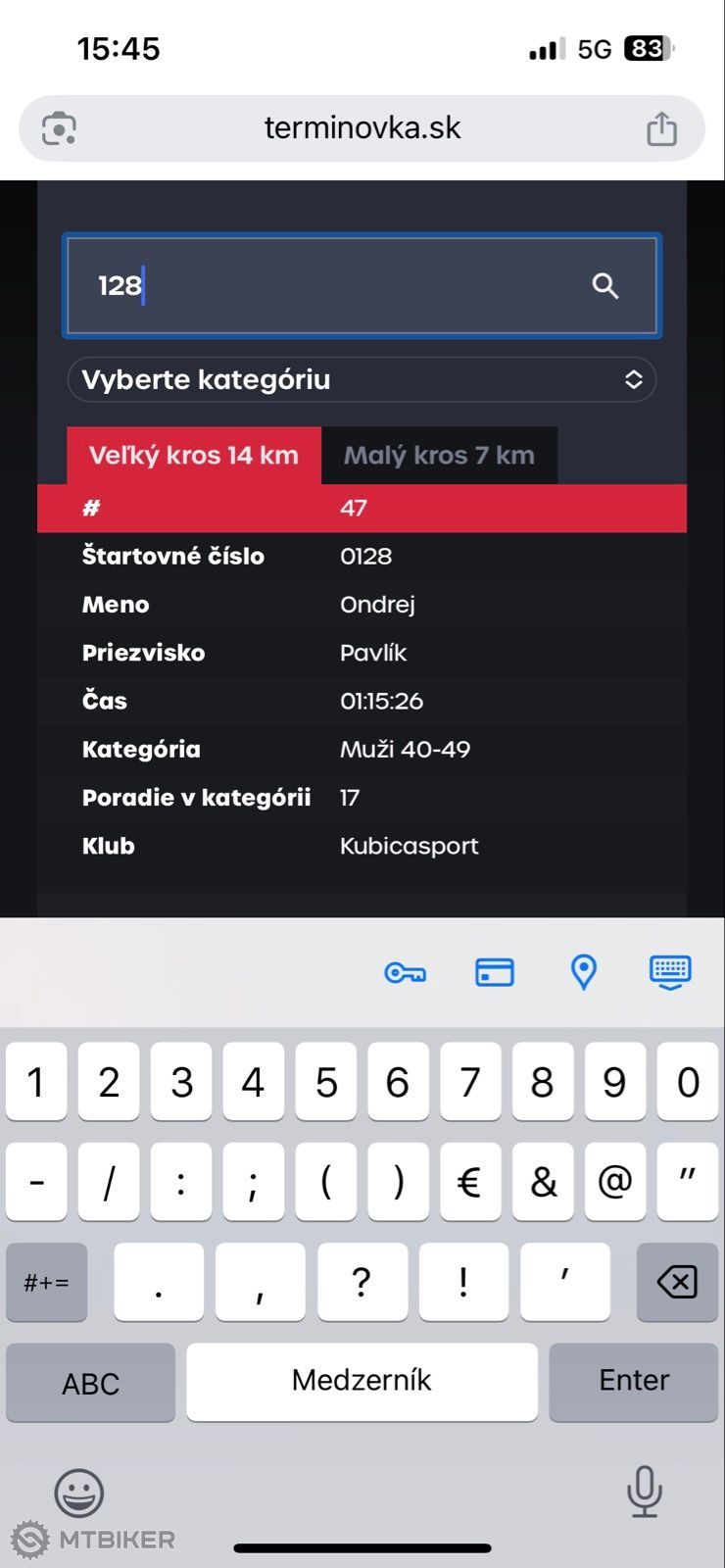725x1568 pixels.
Task: Hit the Enter key on the keyboard
Action: [x=633, y=1381]
